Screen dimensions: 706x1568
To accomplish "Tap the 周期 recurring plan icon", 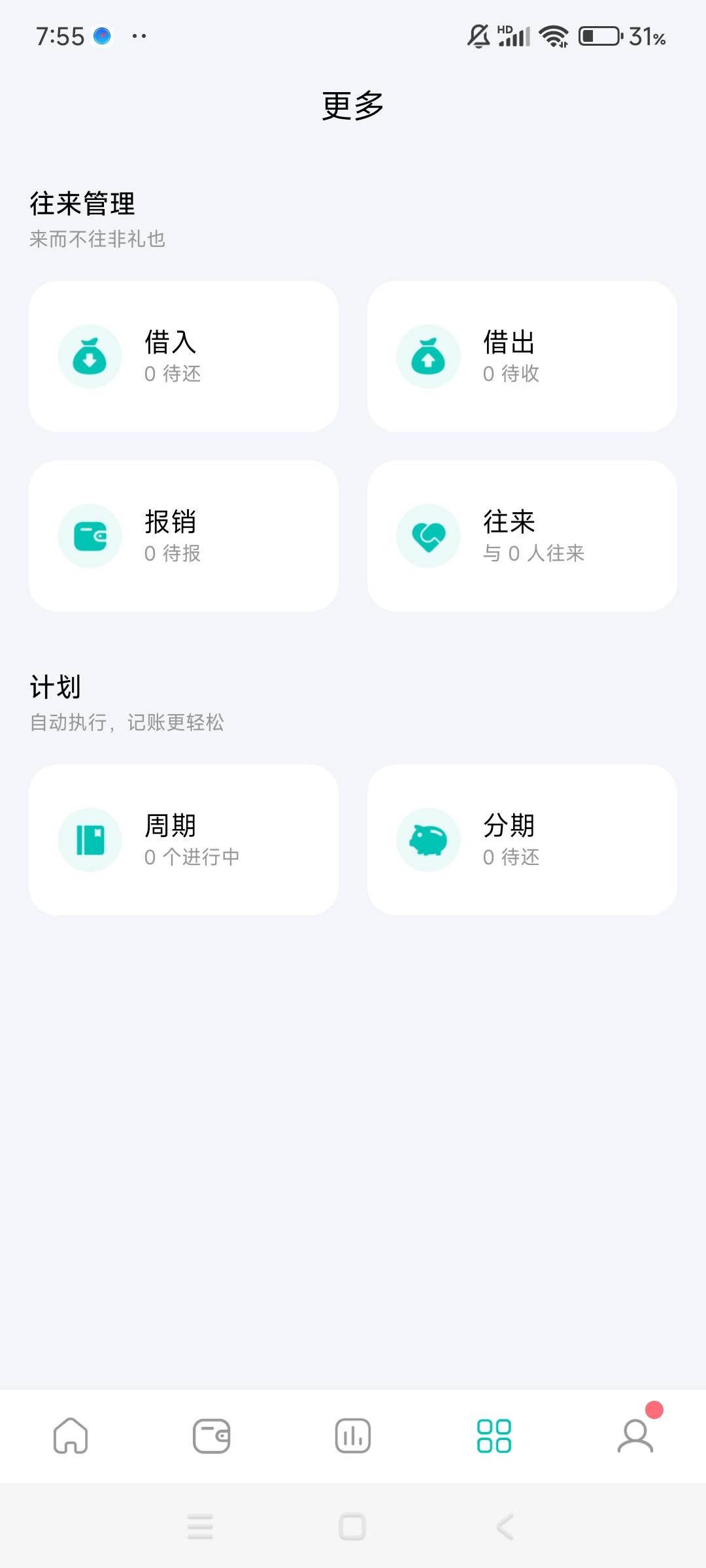I will pyautogui.click(x=90, y=840).
